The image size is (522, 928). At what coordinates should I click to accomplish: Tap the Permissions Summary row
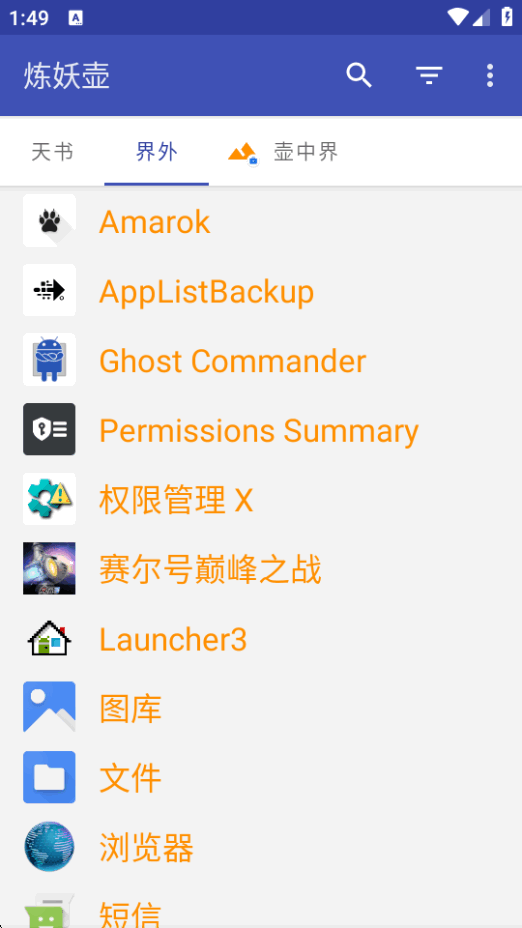261,429
